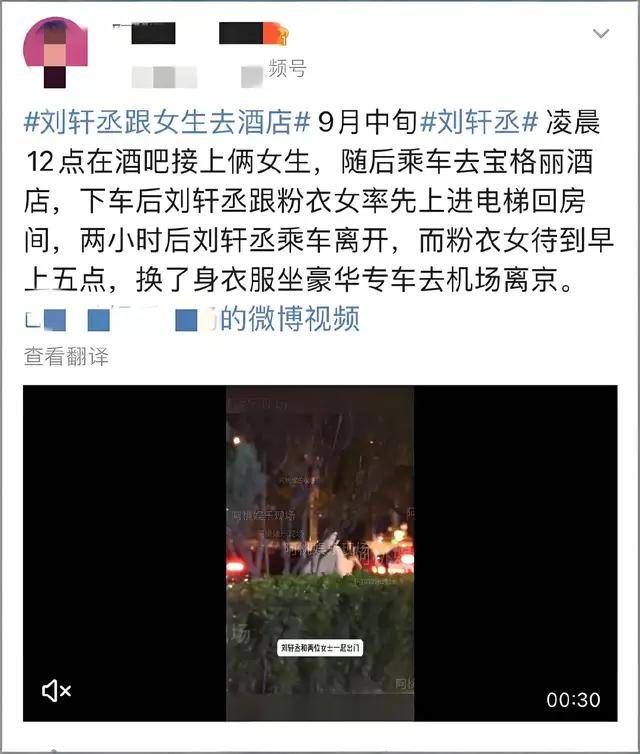This screenshot has height=754, width=640.
Task: Open hashtag #刘轩丞跟女生去酒店#
Action: point(166,122)
